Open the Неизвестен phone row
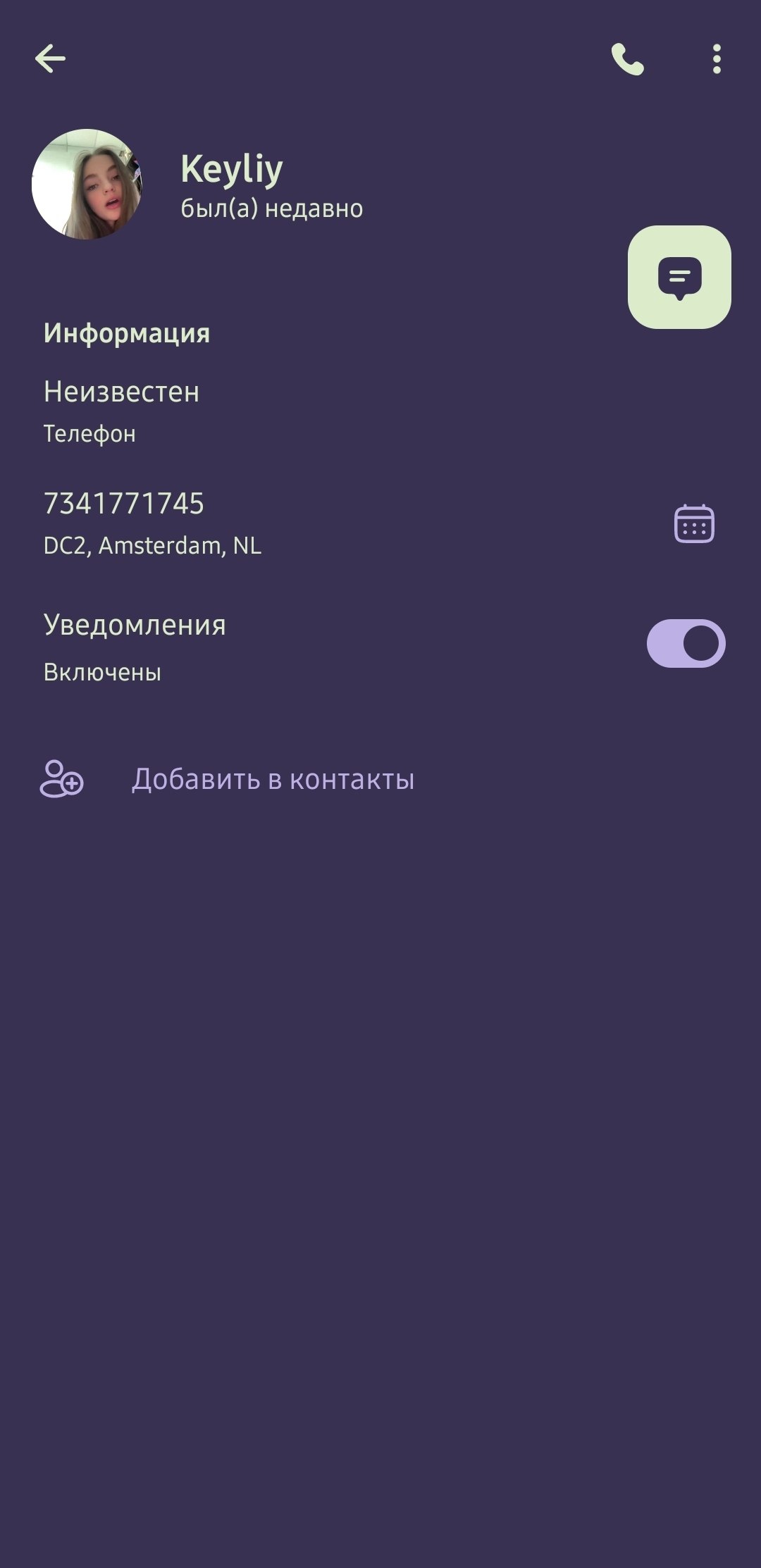761x1568 pixels. (x=121, y=411)
